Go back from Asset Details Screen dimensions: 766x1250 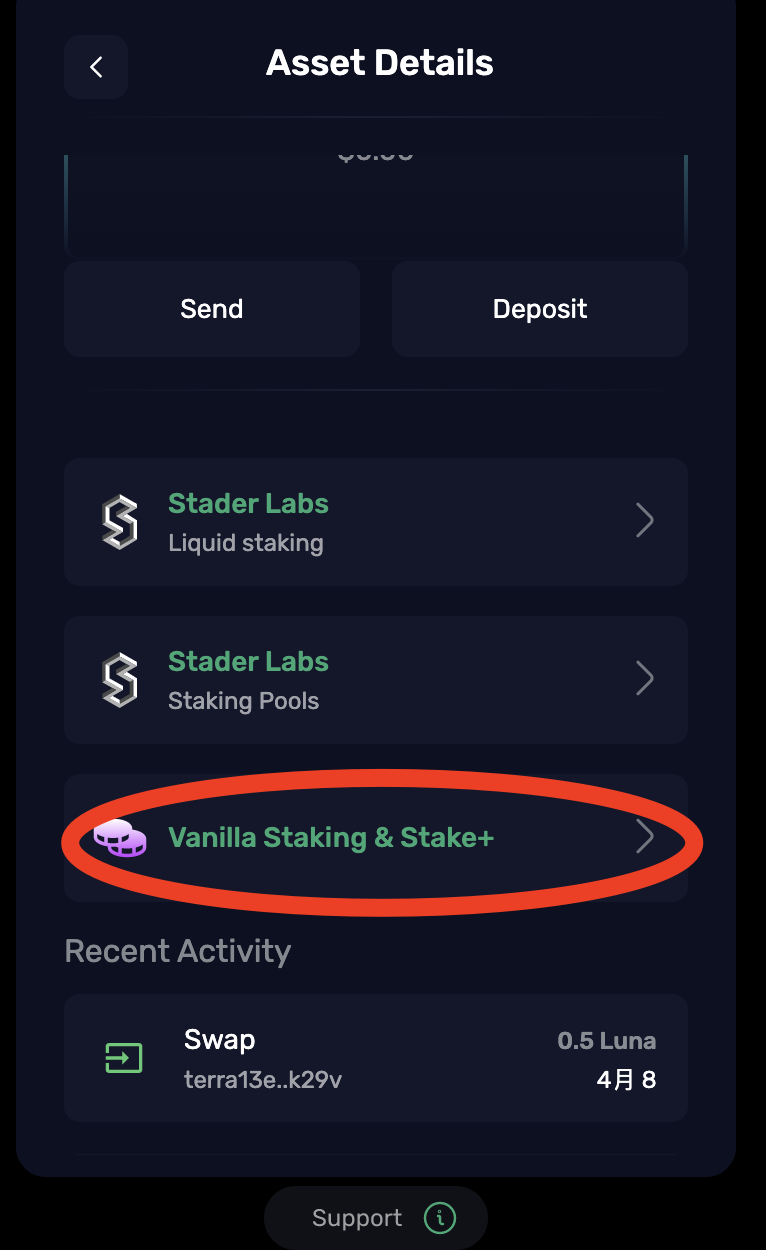96,67
